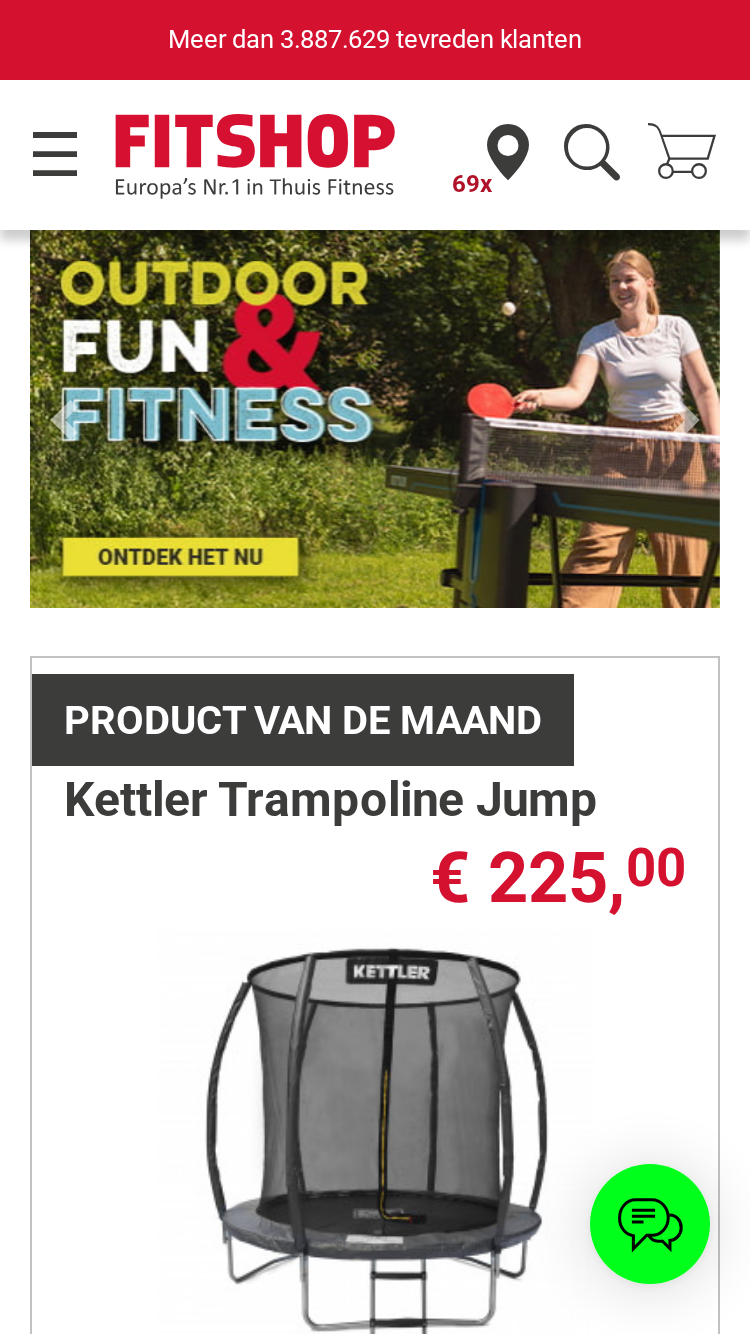
Task: Open the store locator pin
Action: click(508, 152)
